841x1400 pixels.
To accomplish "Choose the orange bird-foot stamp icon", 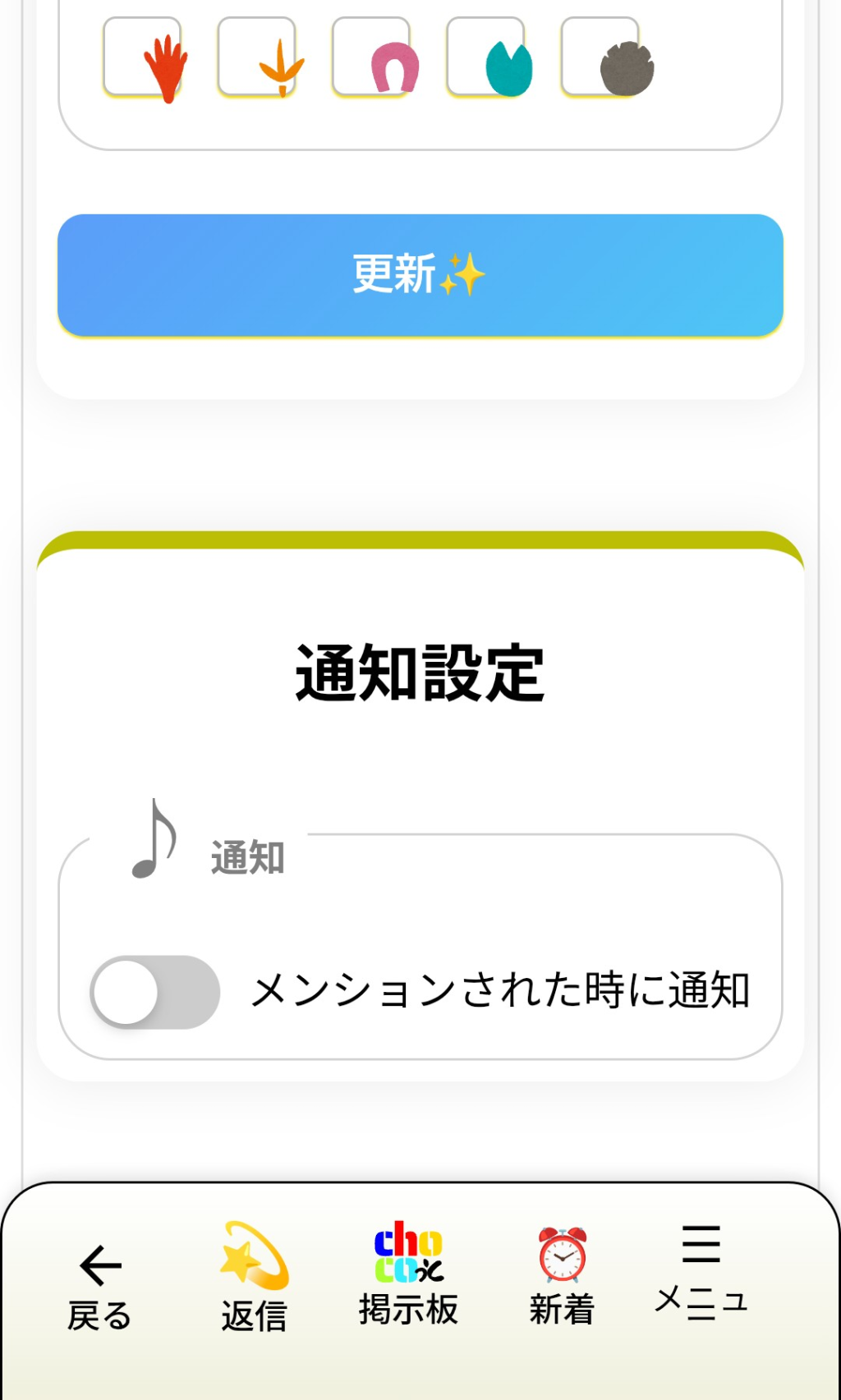I will tap(259, 58).
